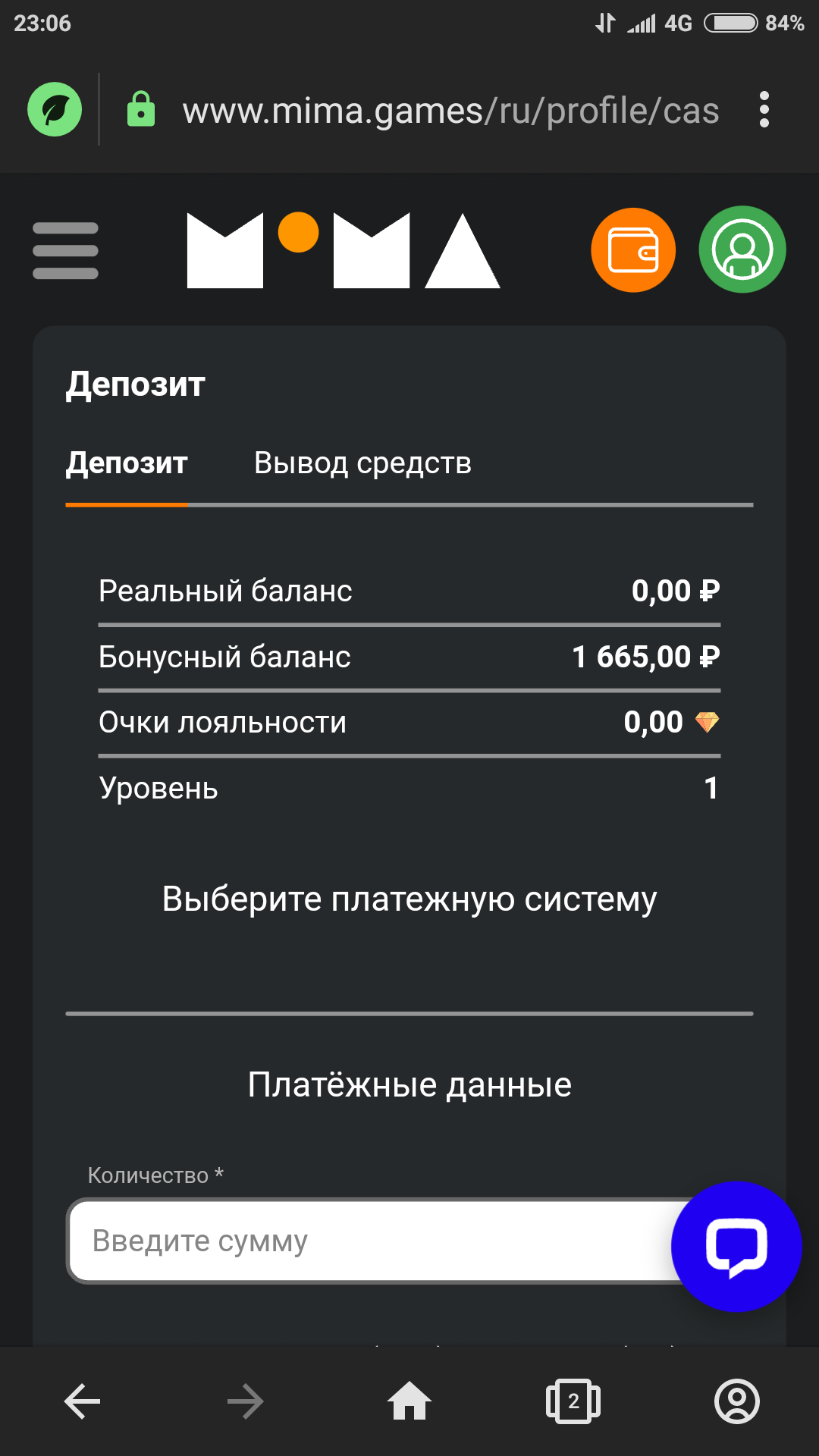Tap the green leaf browser icon

click(x=55, y=110)
